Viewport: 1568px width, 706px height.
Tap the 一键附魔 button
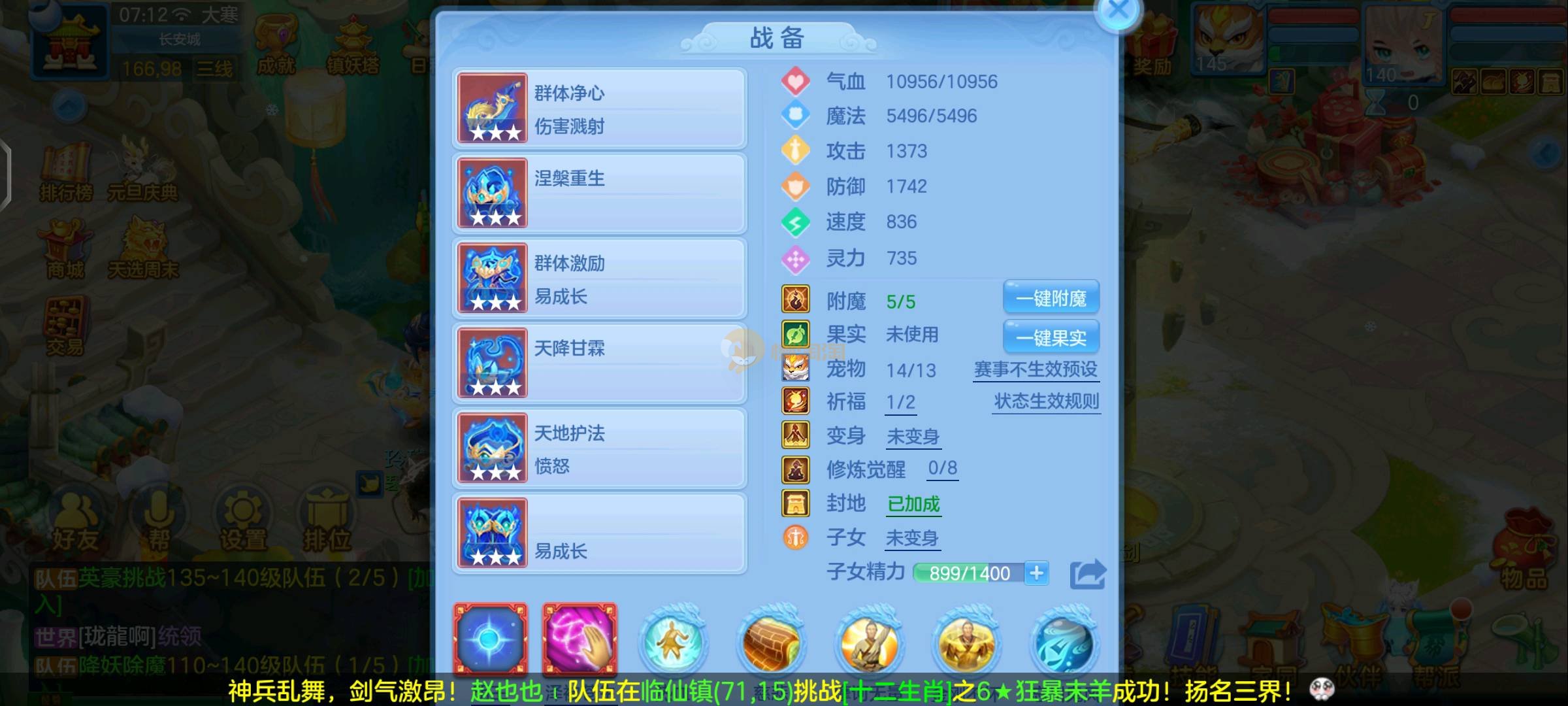point(1051,299)
